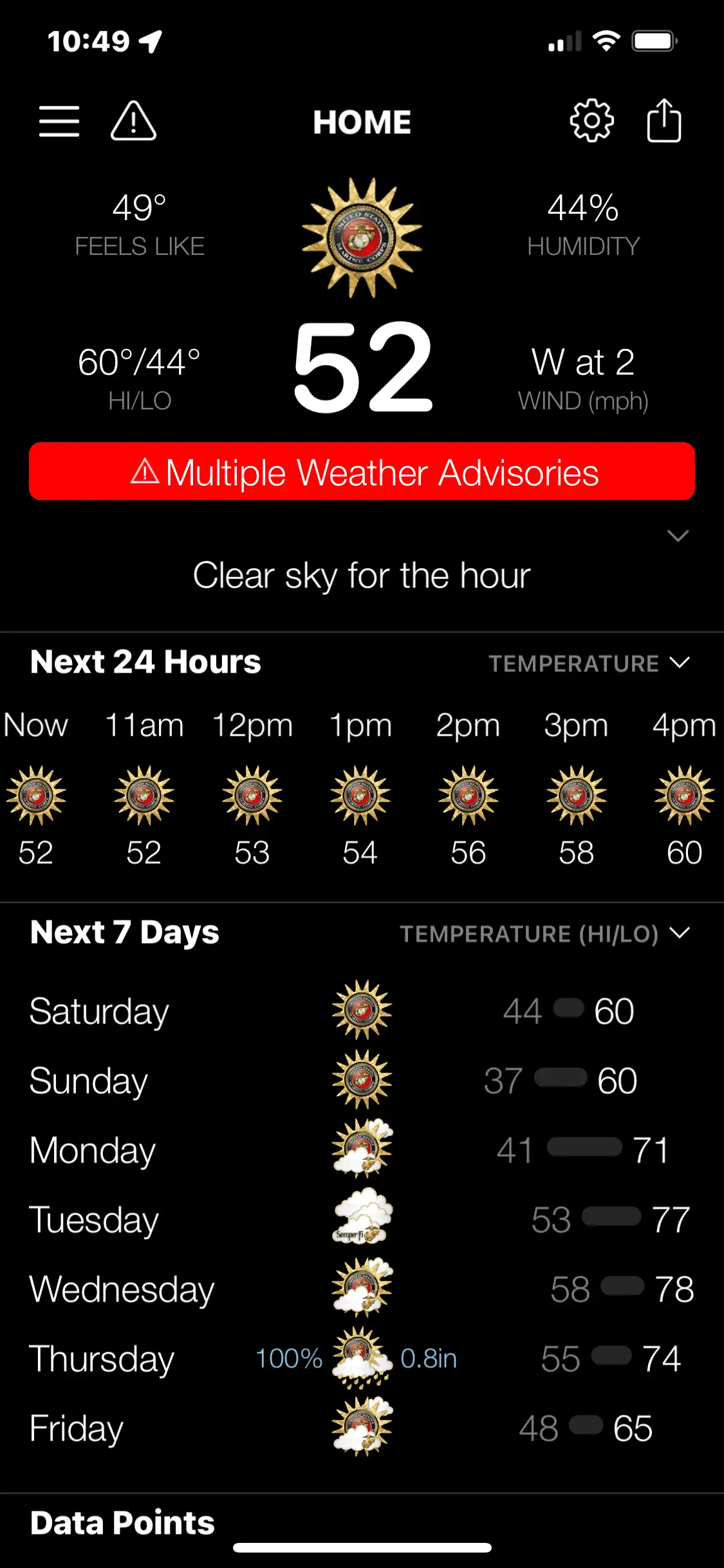Open the hamburger menu
The image size is (724, 1568).
click(x=59, y=121)
